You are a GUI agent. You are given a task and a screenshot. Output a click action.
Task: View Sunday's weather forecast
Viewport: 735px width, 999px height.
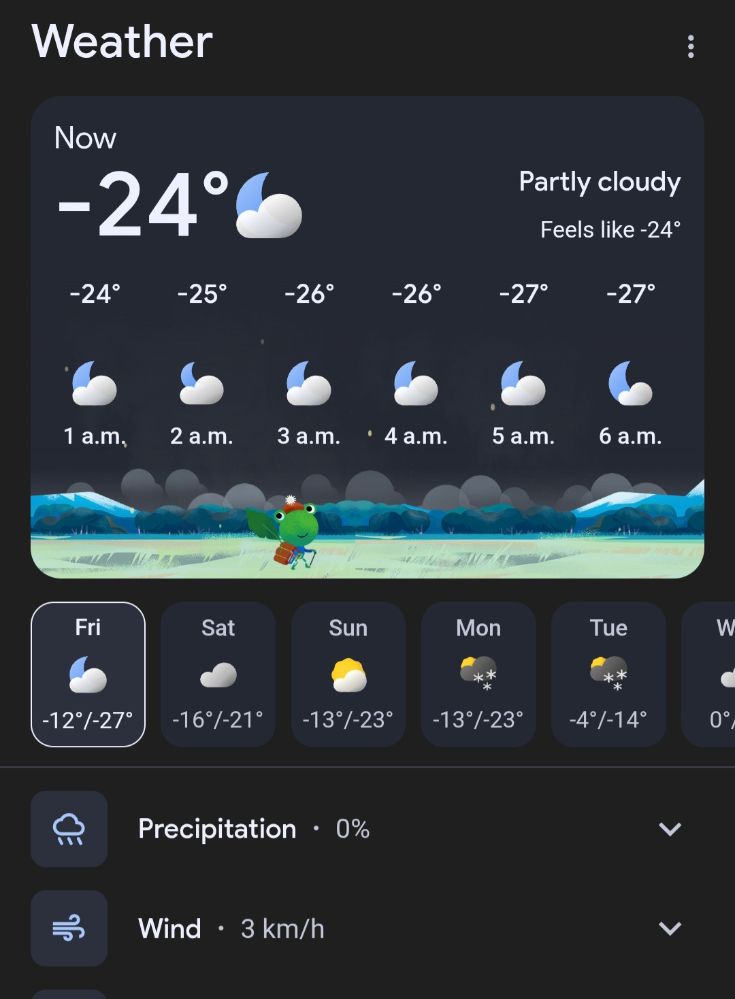pyautogui.click(x=348, y=674)
